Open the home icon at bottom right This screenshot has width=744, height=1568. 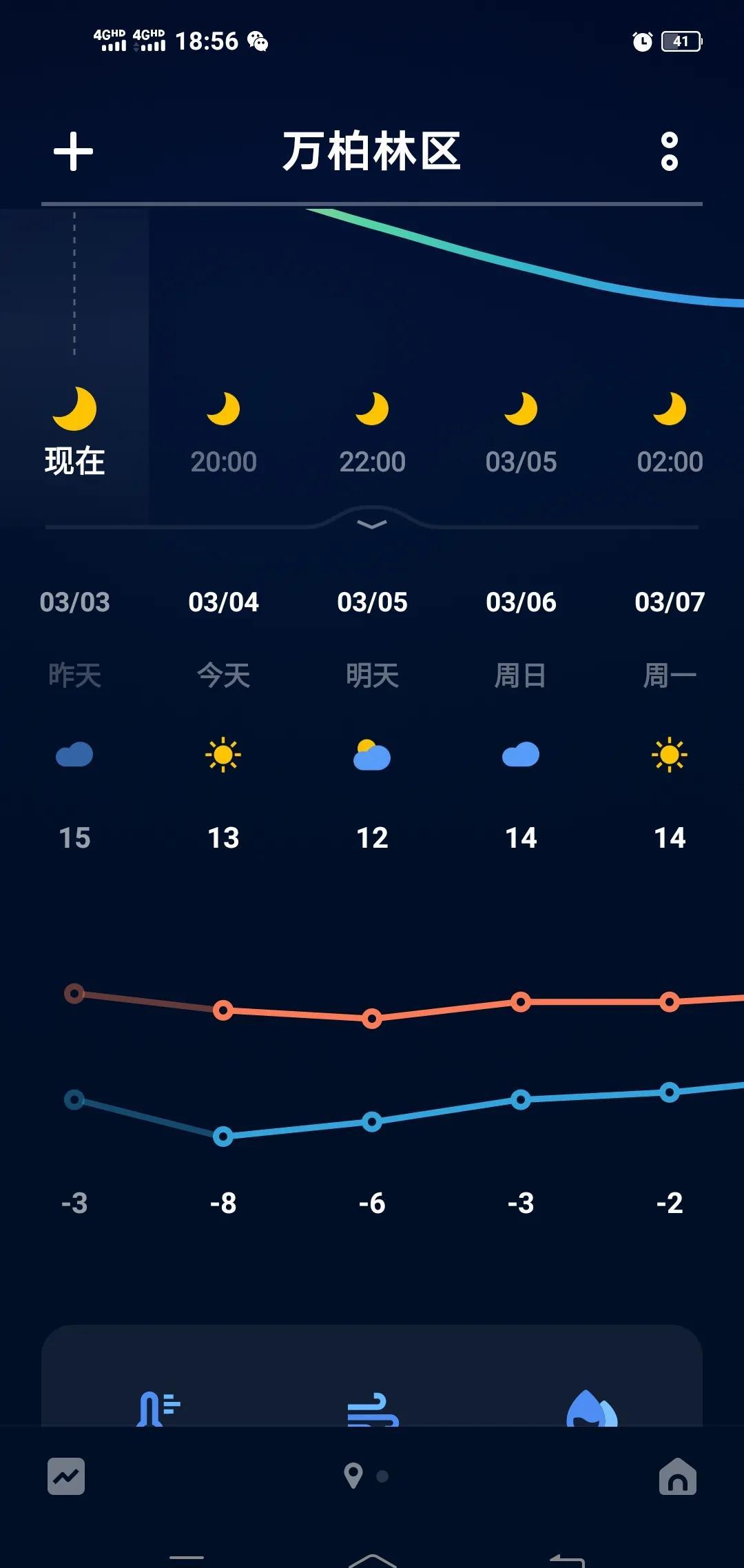(x=677, y=1476)
